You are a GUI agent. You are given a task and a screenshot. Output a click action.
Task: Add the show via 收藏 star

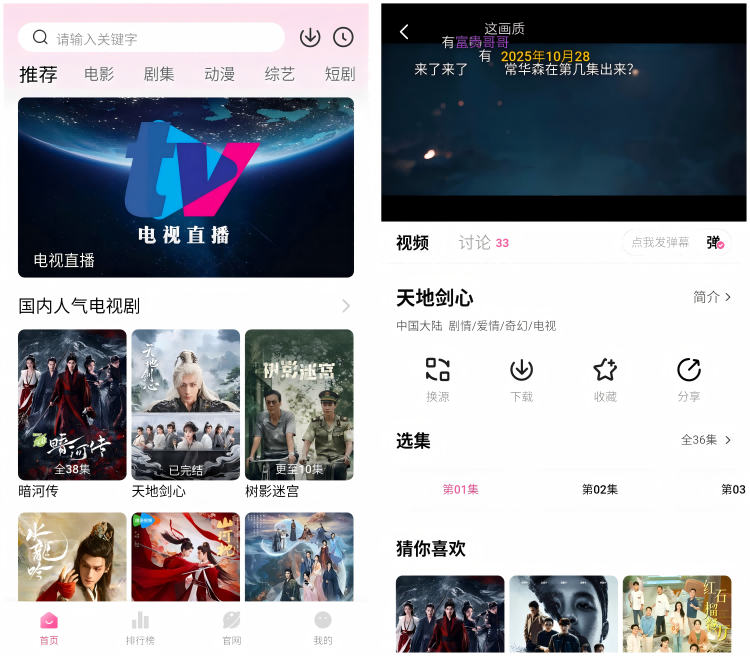tap(605, 378)
